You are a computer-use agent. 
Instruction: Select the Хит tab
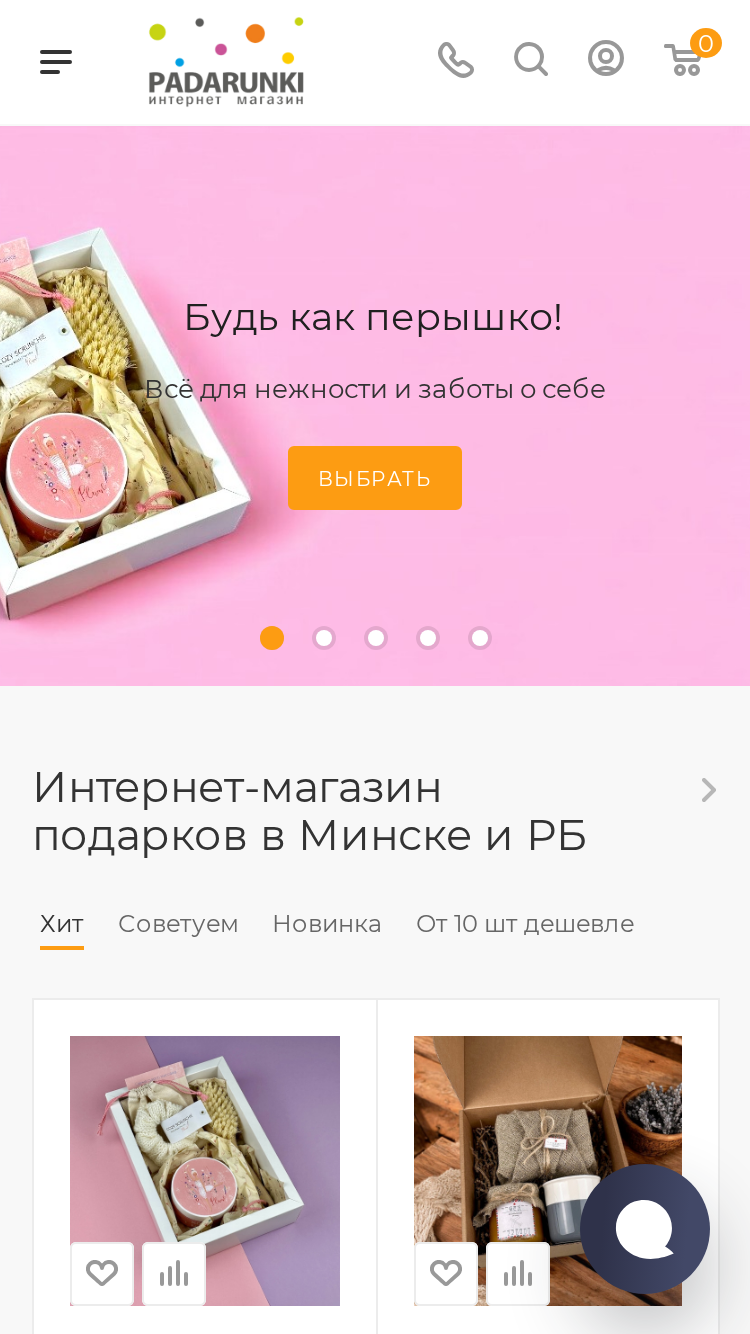pyautogui.click(x=62, y=924)
